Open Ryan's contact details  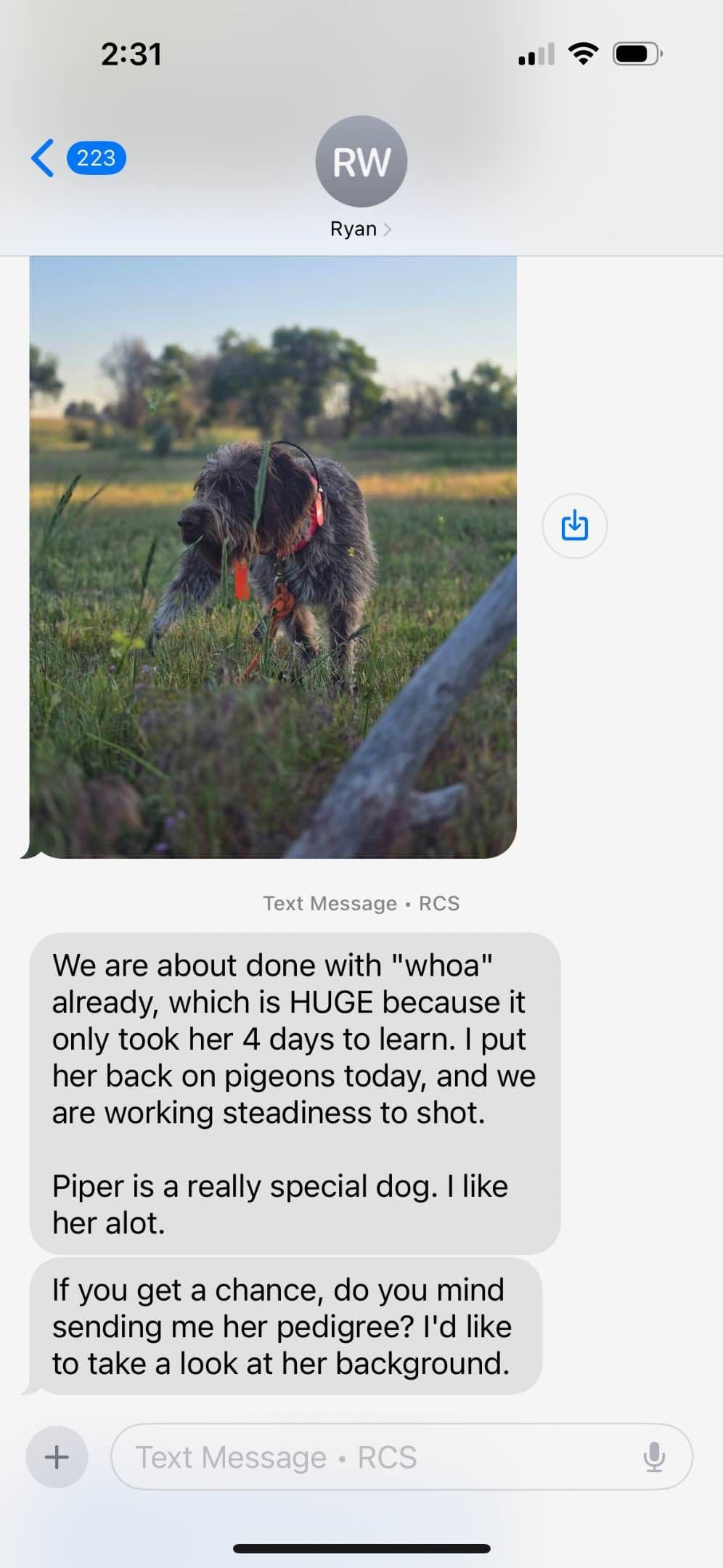[361, 176]
